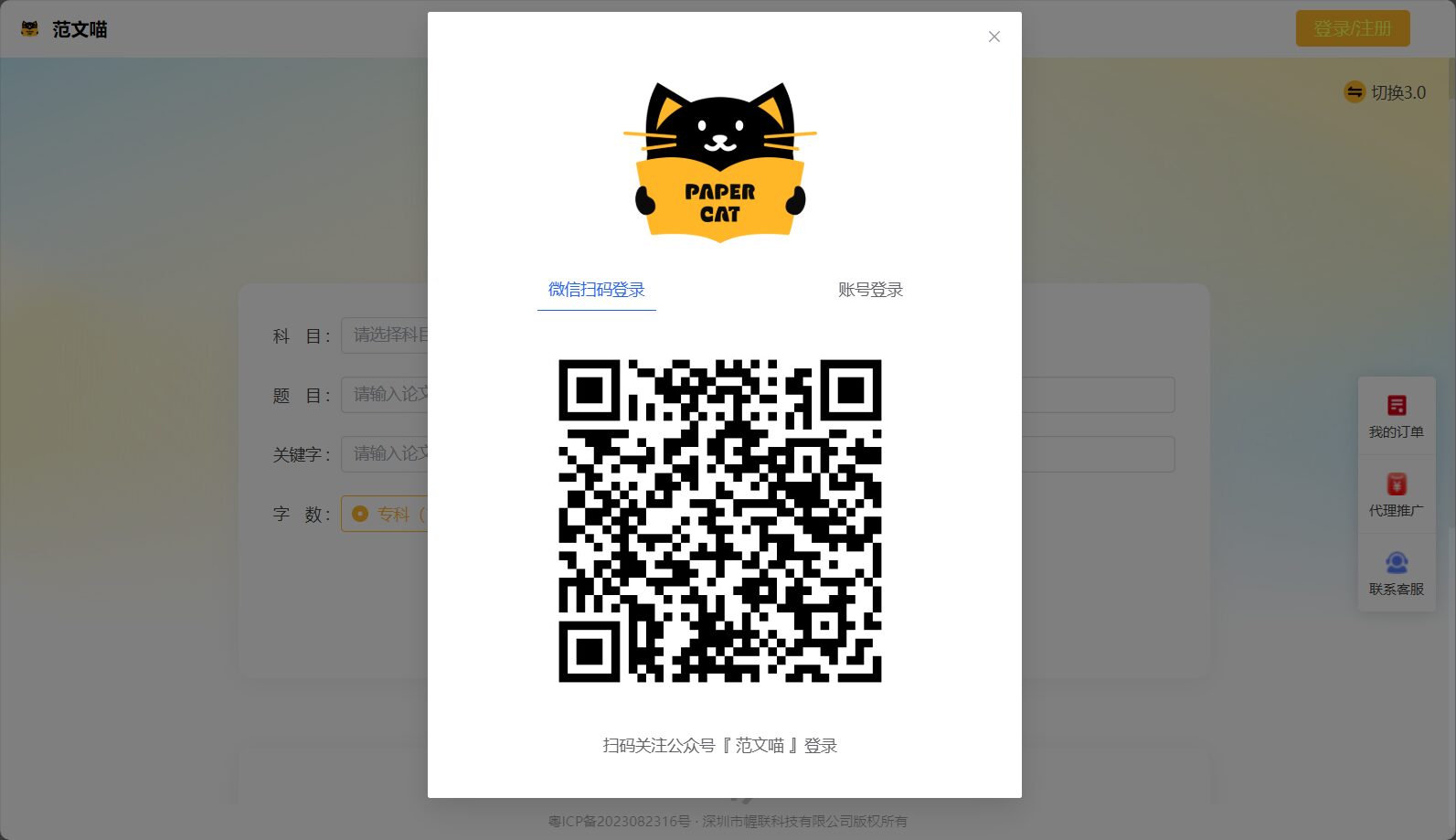Select 微信扫码登录 tab
The image size is (1456, 840).
pyautogui.click(x=597, y=290)
